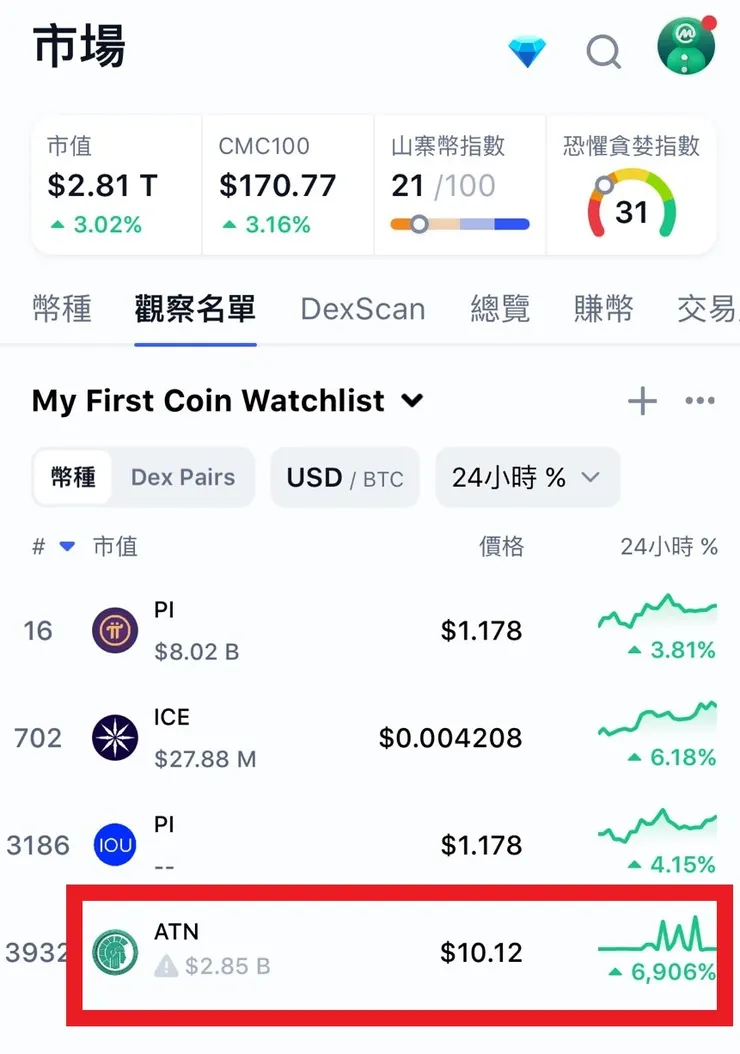The image size is (740, 1054).
Task: Switch price display from USD to BTC
Action: (385, 477)
